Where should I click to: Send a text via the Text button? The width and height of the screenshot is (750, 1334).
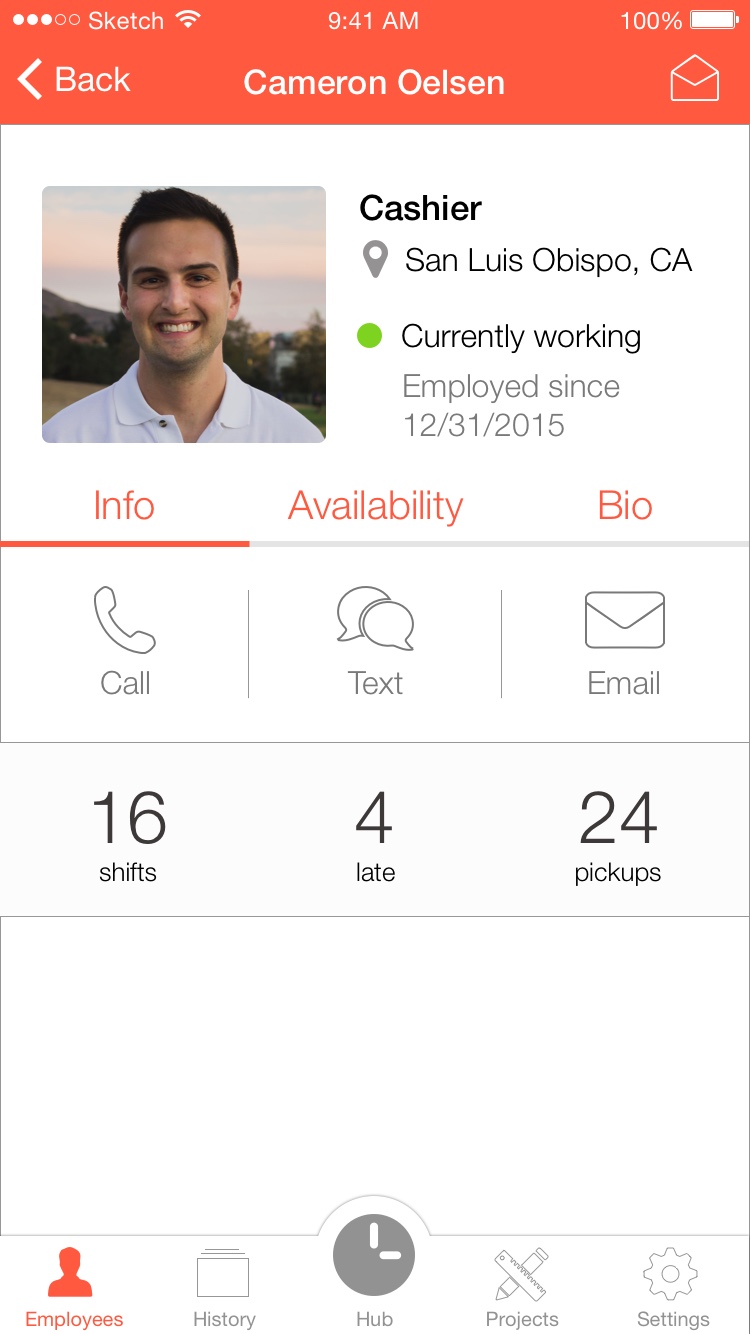pyautogui.click(x=375, y=643)
